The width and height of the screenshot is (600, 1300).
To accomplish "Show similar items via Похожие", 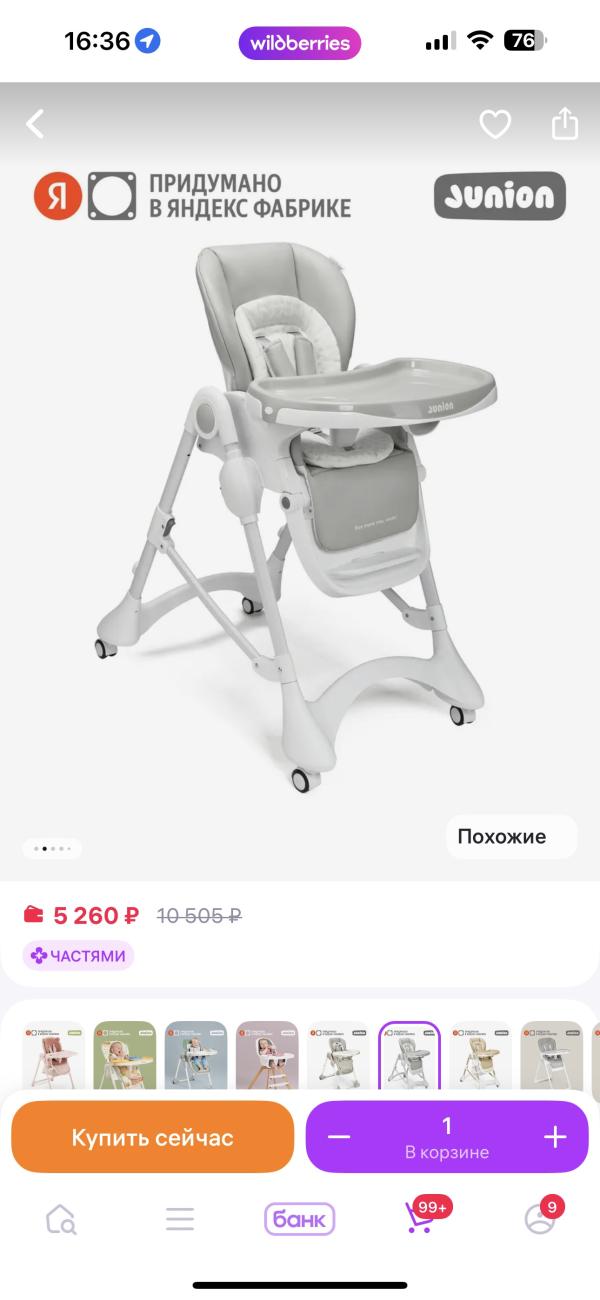I will (x=511, y=837).
